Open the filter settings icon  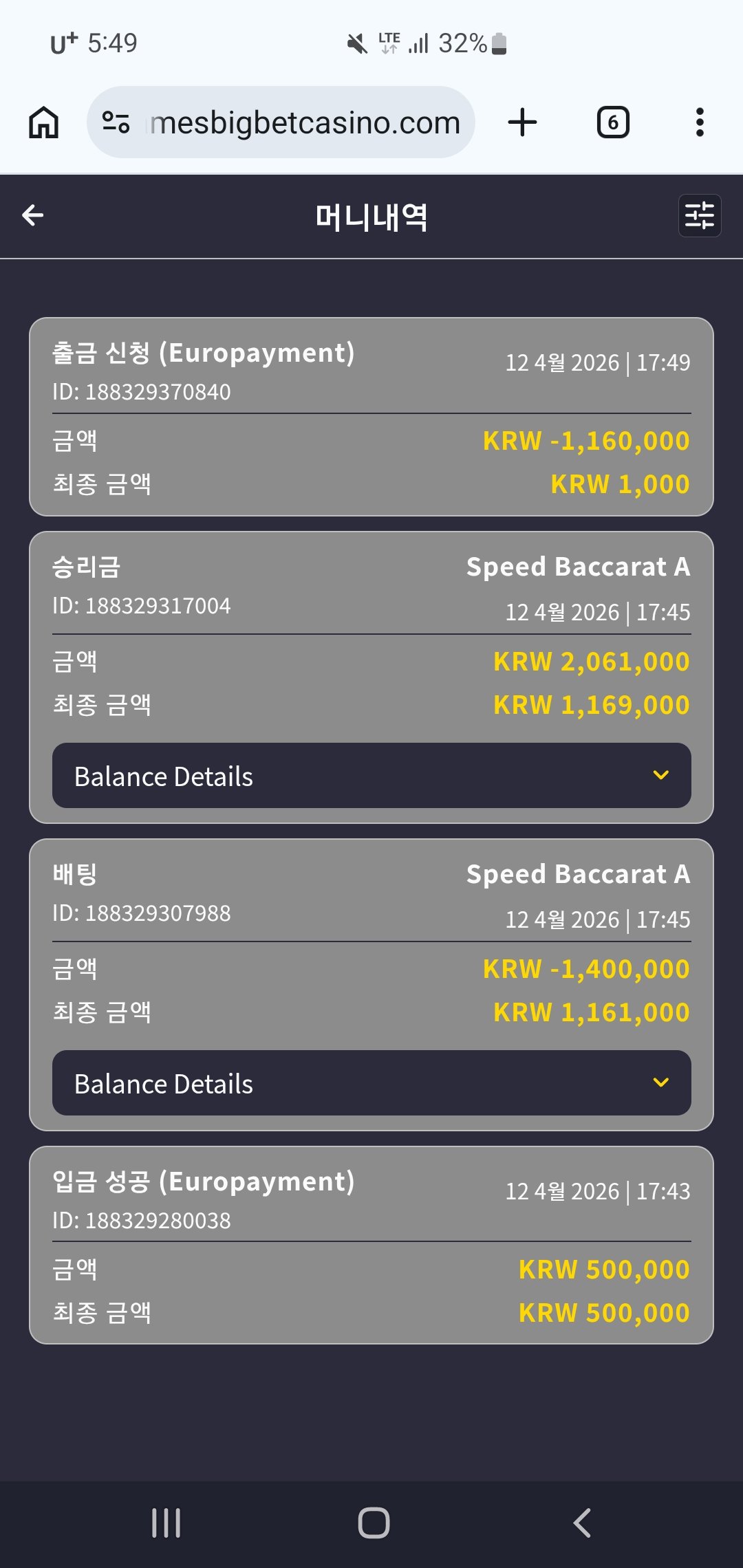click(x=699, y=216)
